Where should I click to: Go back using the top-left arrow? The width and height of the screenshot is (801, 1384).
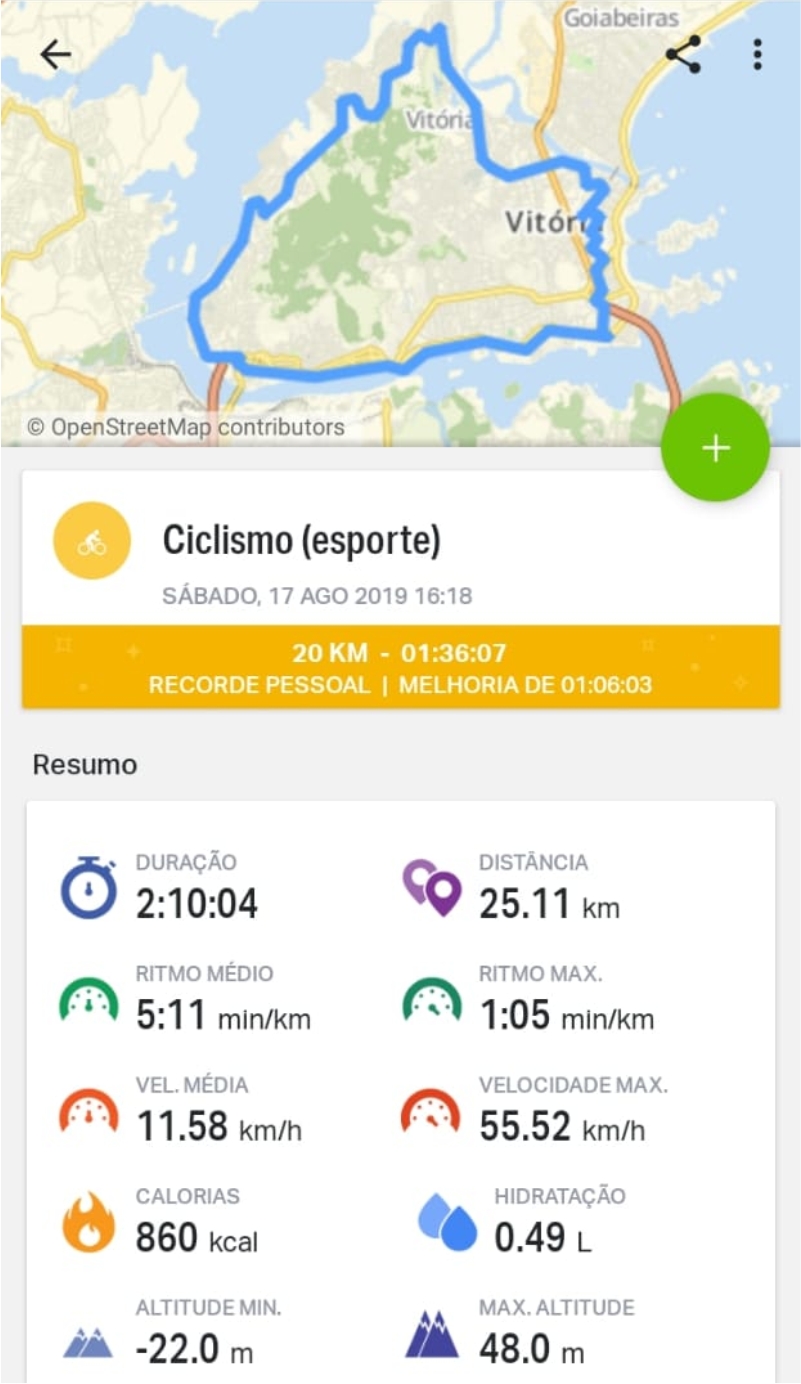tap(55, 55)
